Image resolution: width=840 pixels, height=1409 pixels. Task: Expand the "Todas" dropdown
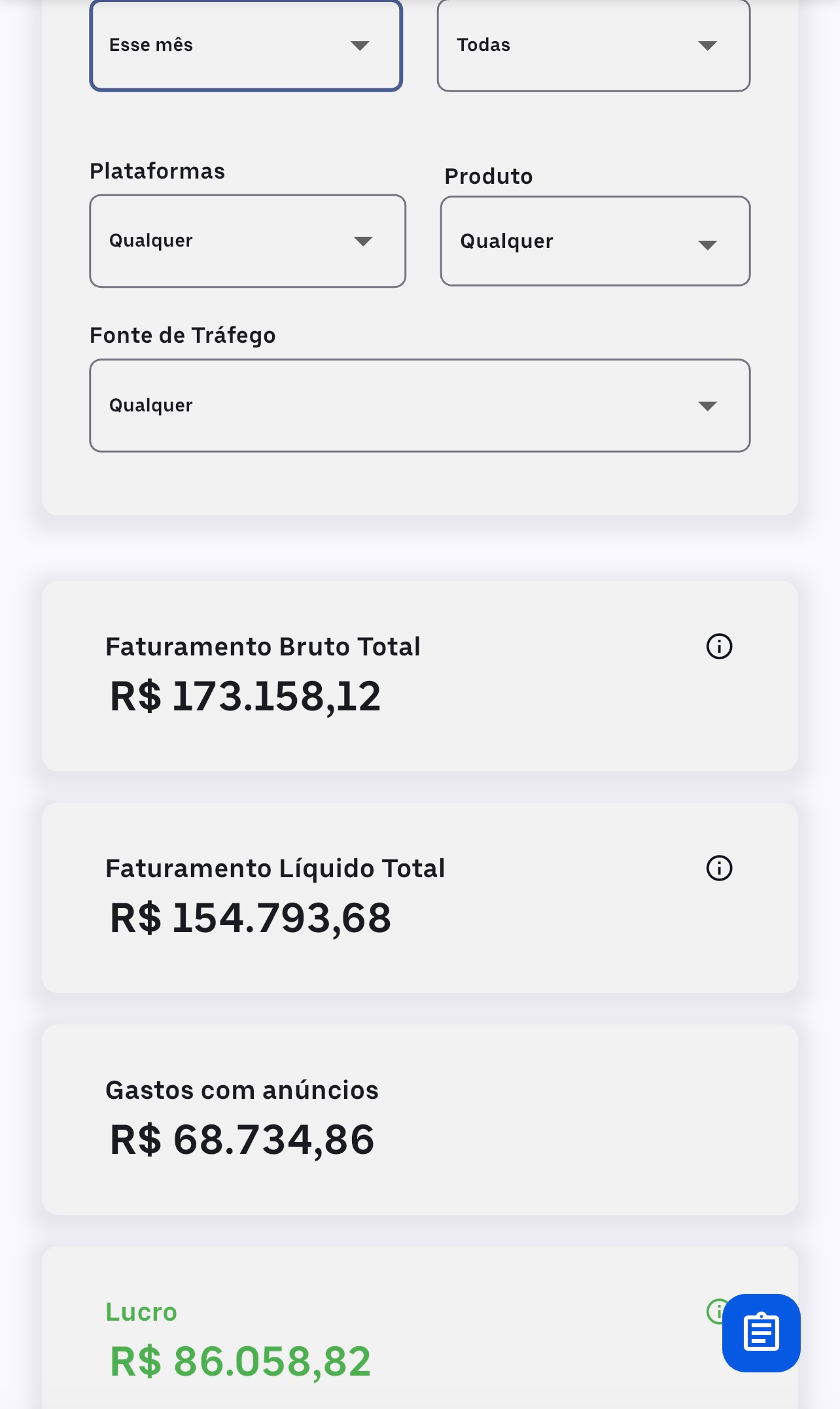(x=593, y=45)
